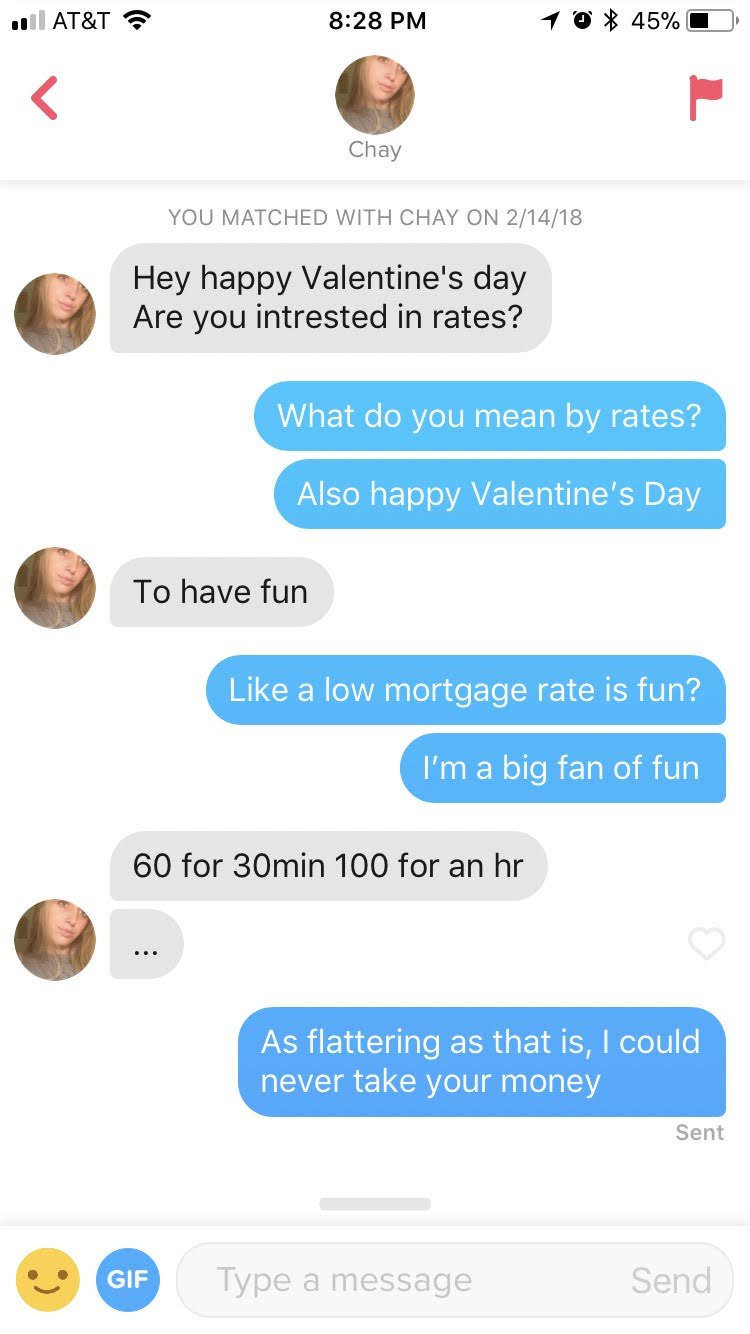Image resolution: width=750 pixels, height=1334 pixels.
Task: Open the GIF picker
Action: (128, 1280)
